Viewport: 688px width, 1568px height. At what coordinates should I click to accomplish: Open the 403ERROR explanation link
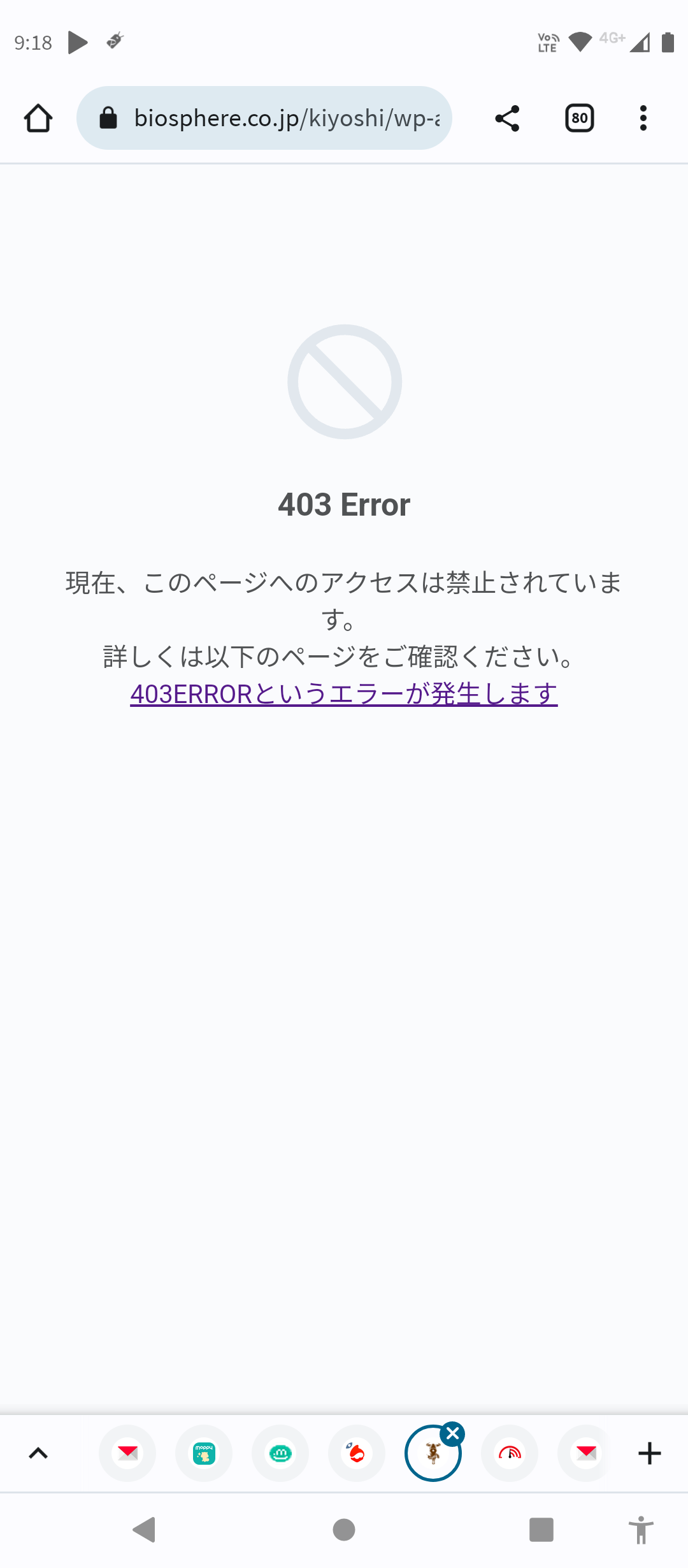[x=344, y=693]
